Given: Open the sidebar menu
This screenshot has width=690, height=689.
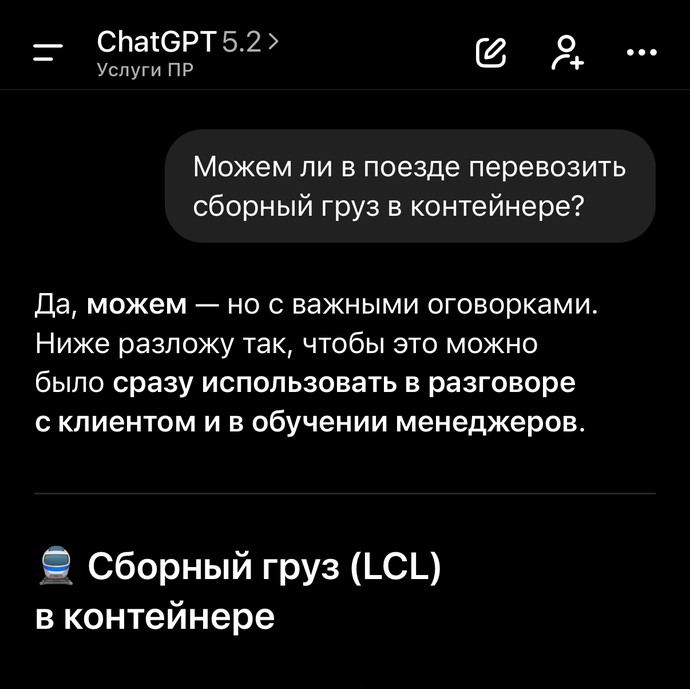Looking at the screenshot, I should click(47, 53).
